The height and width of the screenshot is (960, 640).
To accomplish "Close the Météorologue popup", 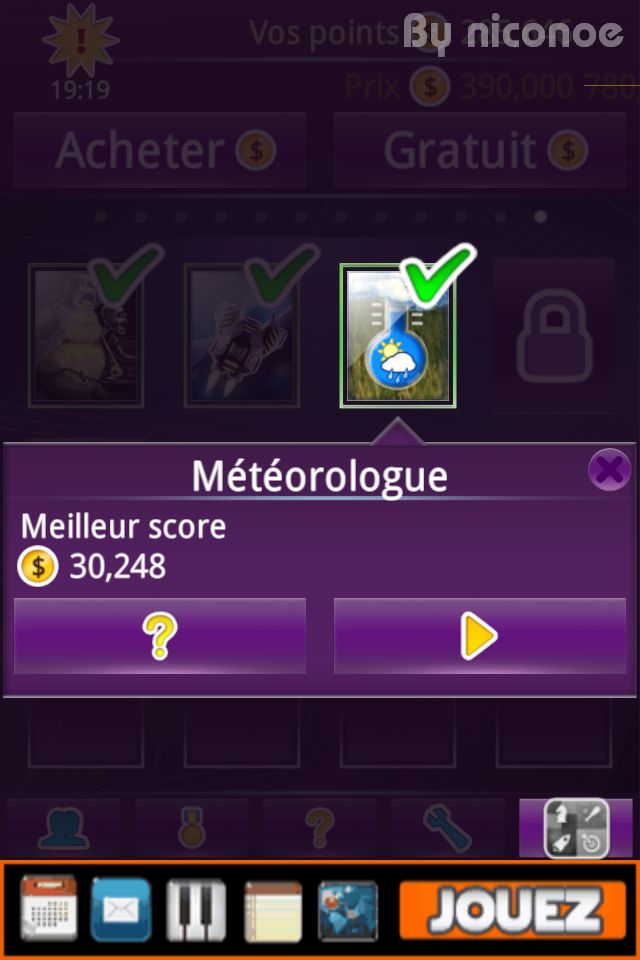I will [608, 469].
